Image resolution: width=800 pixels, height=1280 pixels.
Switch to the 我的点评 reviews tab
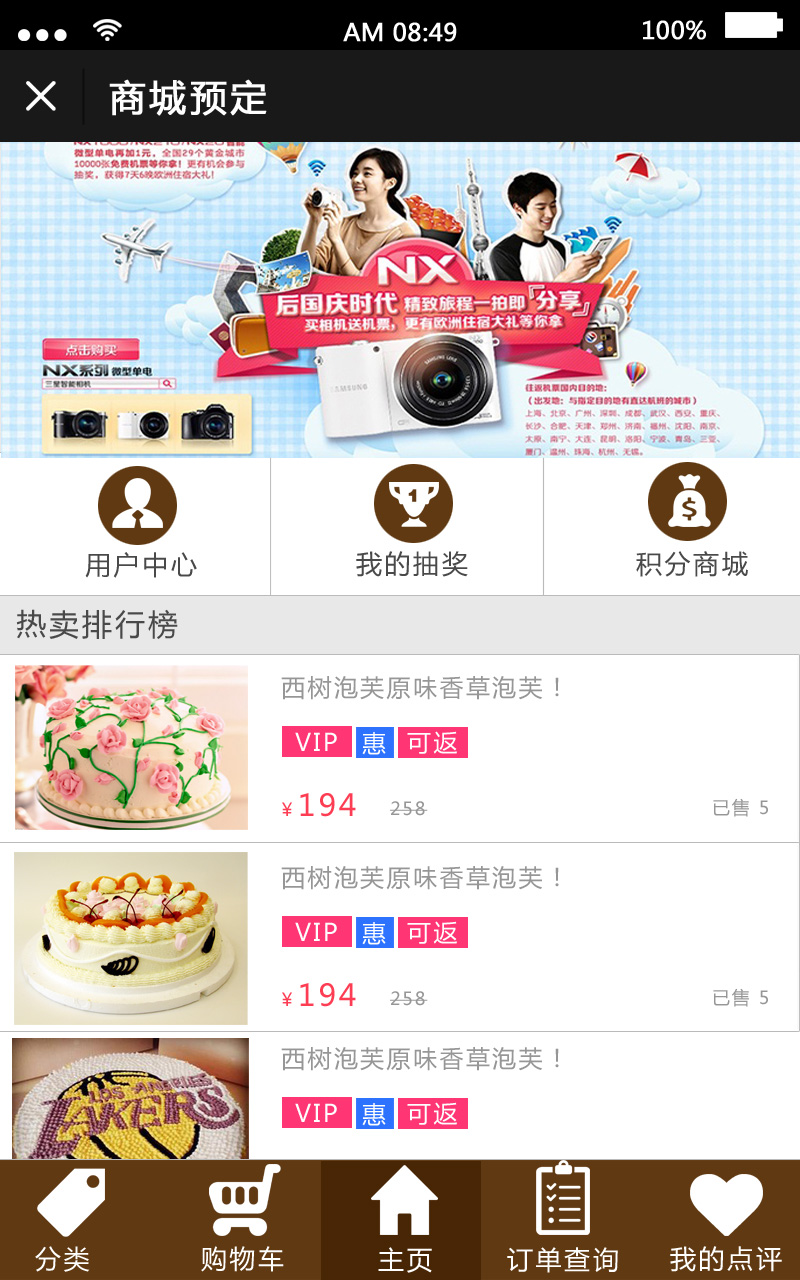[x=725, y=1222]
